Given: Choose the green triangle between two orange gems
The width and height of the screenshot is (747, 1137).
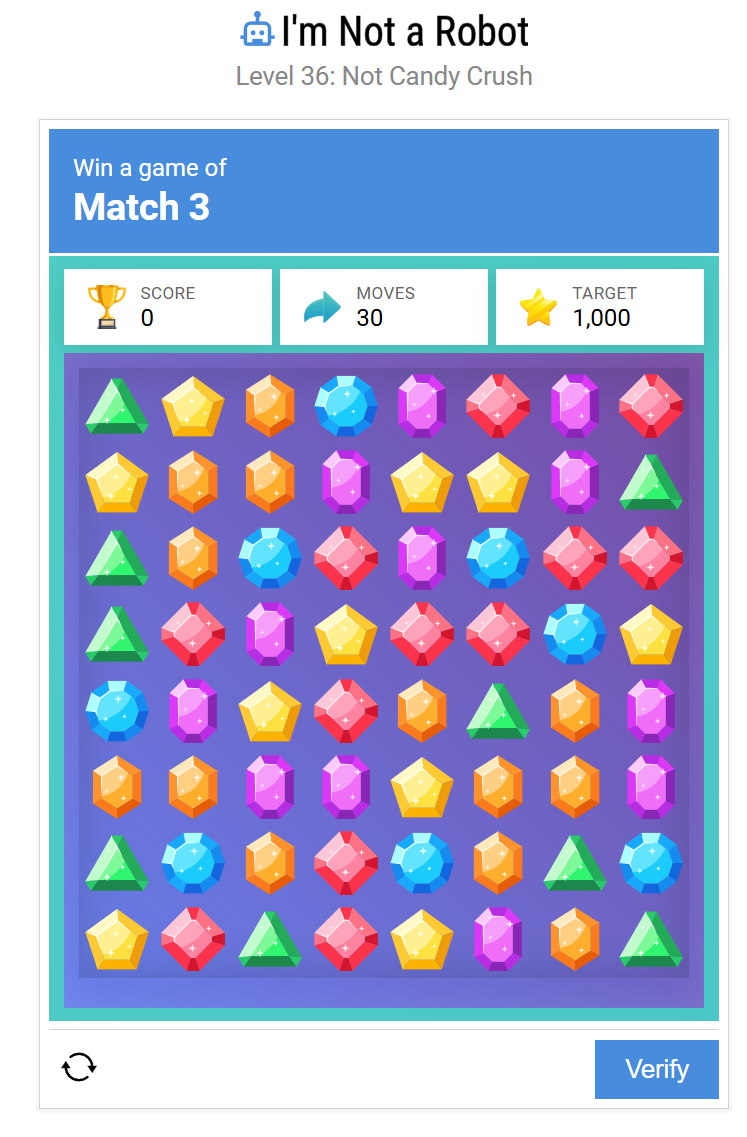Looking at the screenshot, I should click(498, 710).
